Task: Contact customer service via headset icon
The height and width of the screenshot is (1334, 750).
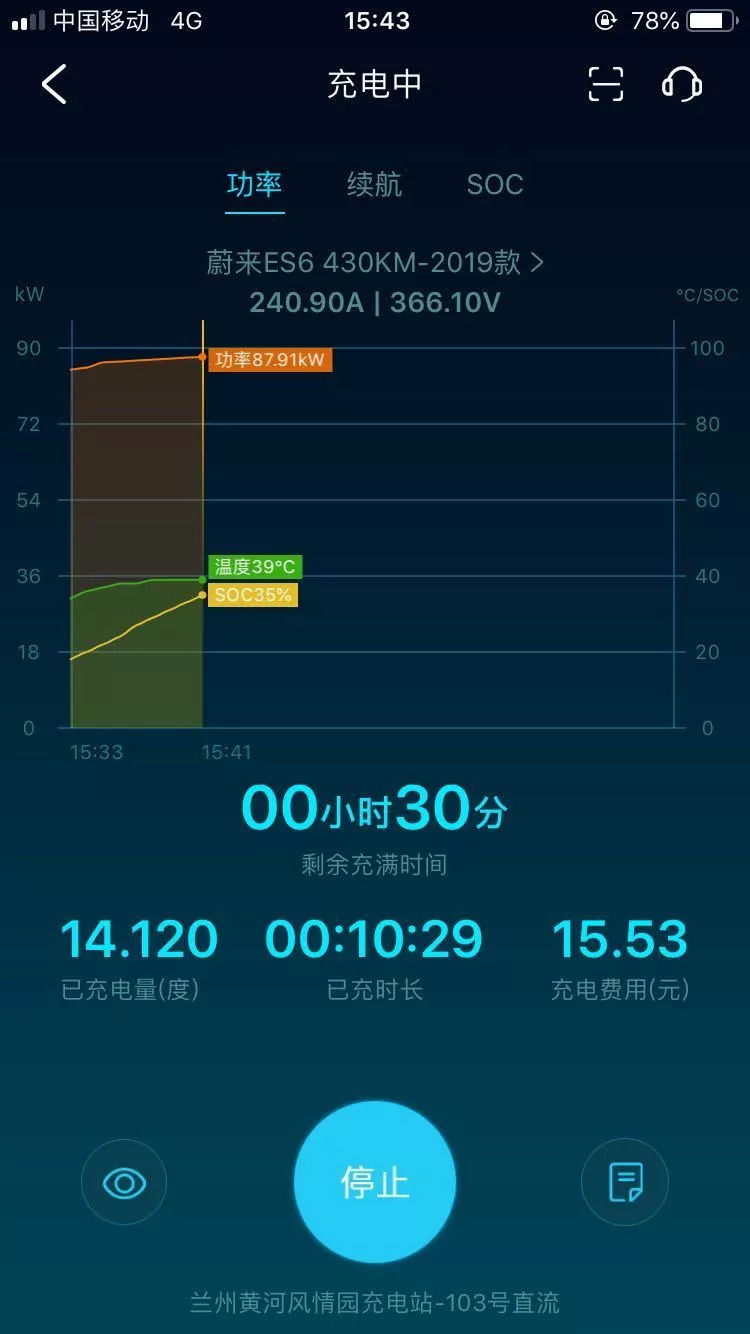Action: pyautogui.click(x=682, y=84)
